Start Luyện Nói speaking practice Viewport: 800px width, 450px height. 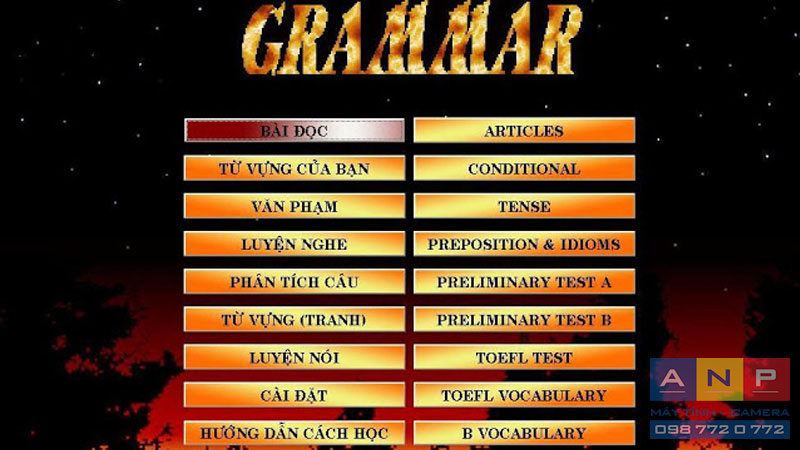click(x=294, y=357)
